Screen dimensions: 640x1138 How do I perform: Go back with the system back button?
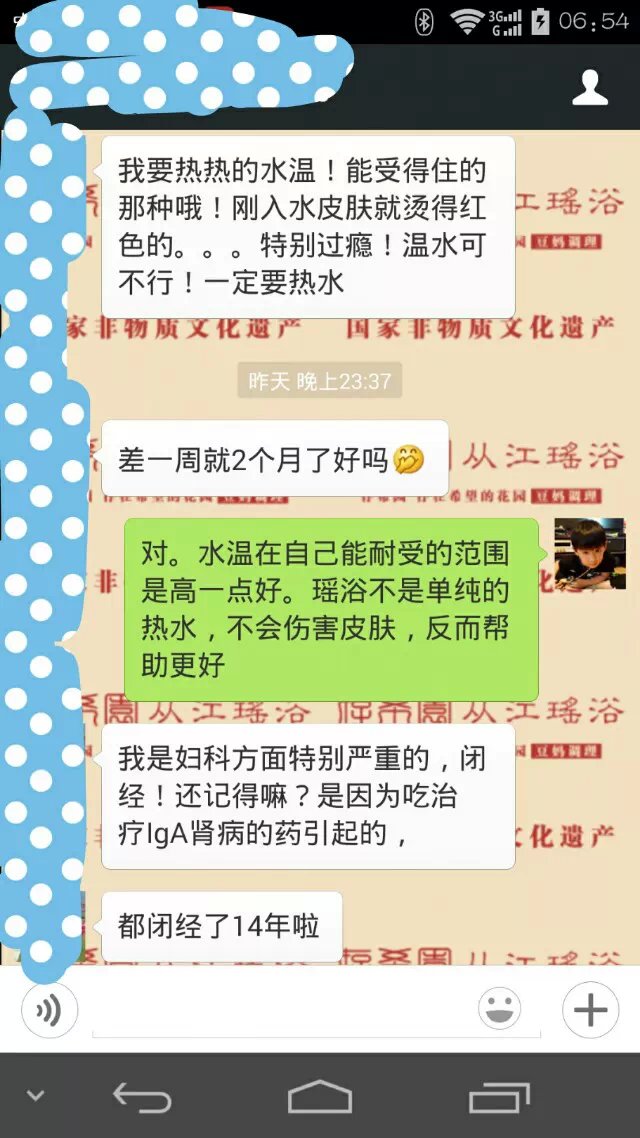coord(142,1097)
